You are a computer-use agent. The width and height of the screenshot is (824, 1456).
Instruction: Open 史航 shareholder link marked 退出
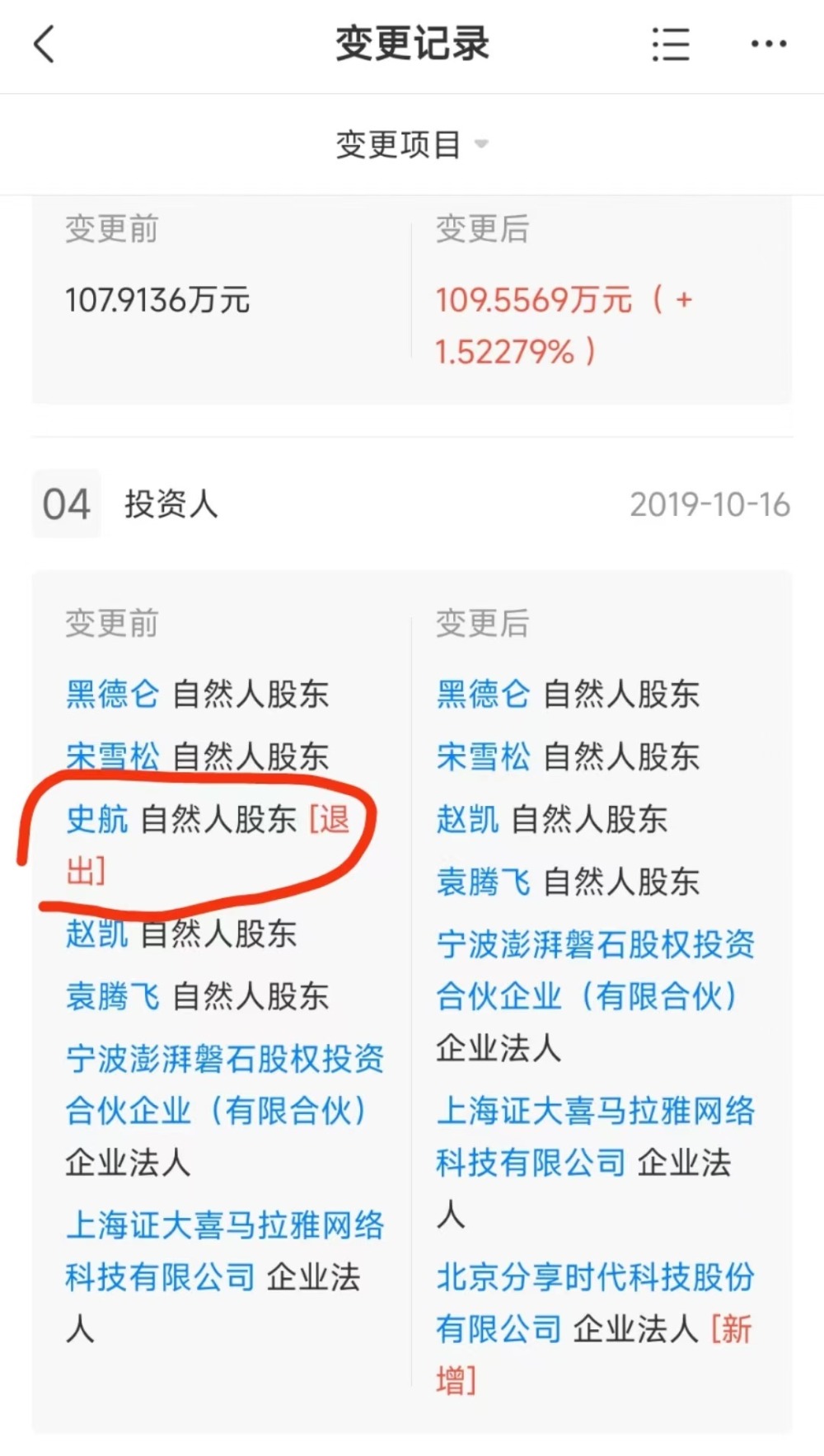(x=96, y=819)
